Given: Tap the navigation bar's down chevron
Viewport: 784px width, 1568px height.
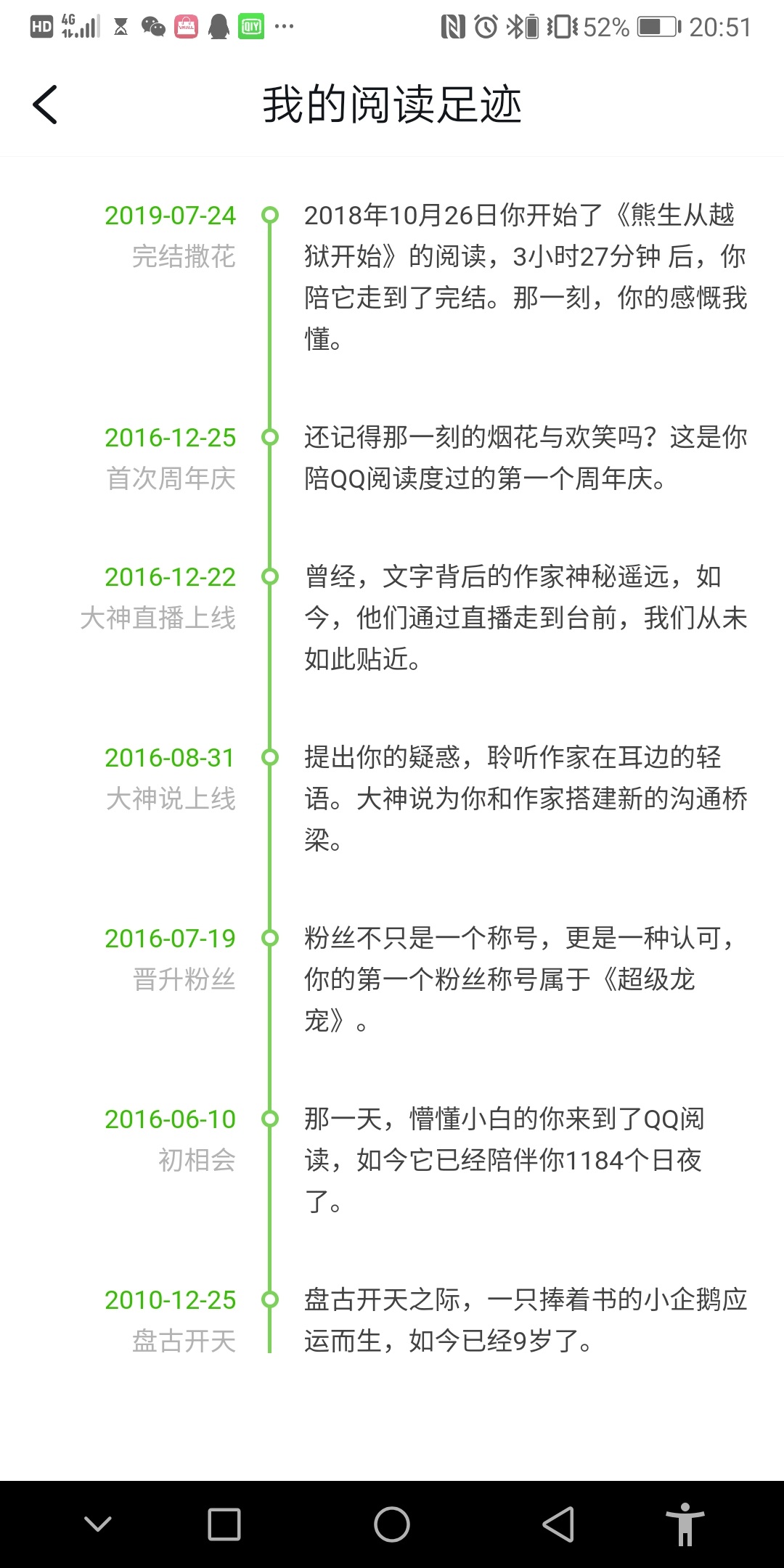Looking at the screenshot, I should point(98,1524).
